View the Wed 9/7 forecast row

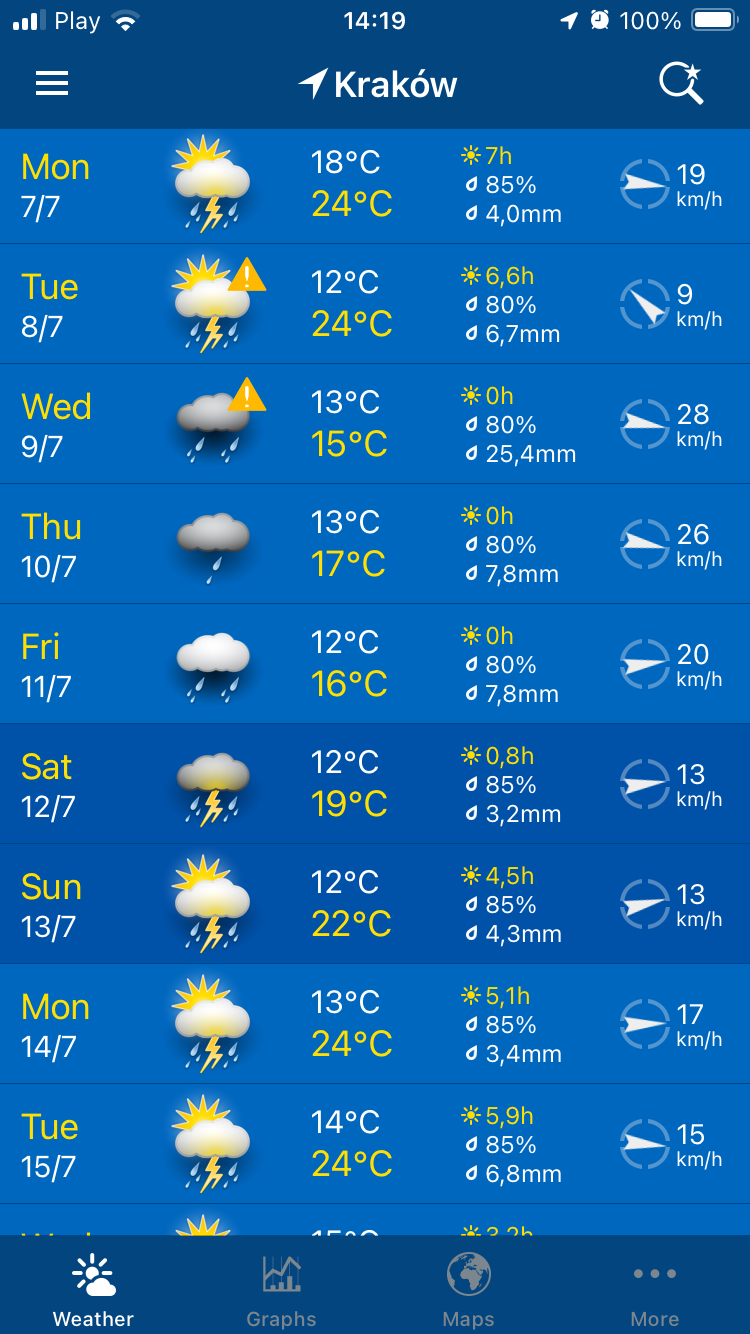point(375,425)
